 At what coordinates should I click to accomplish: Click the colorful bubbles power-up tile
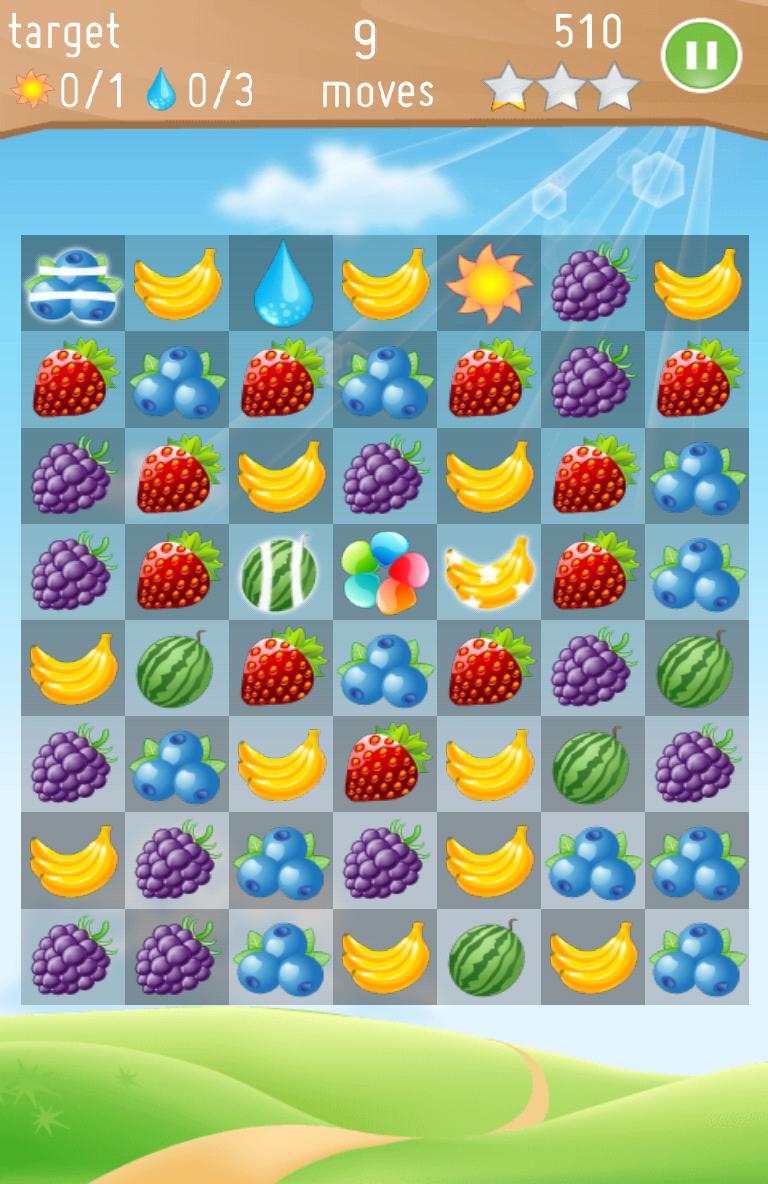tap(382, 570)
